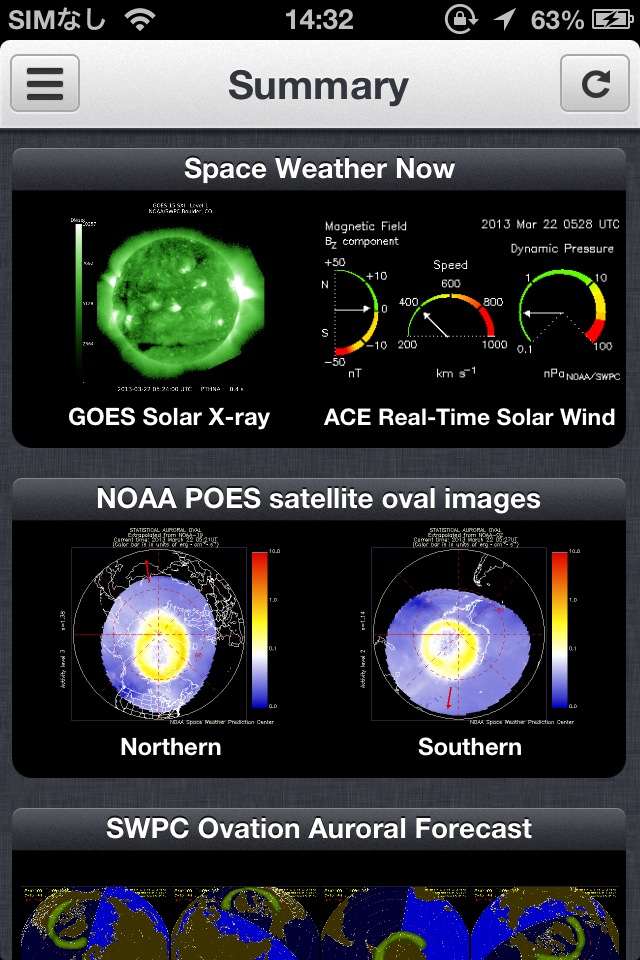Viewport: 640px width, 960px height.
Task: Open the Southern auroral oval image
Action: pyautogui.click(x=468, y=637)
